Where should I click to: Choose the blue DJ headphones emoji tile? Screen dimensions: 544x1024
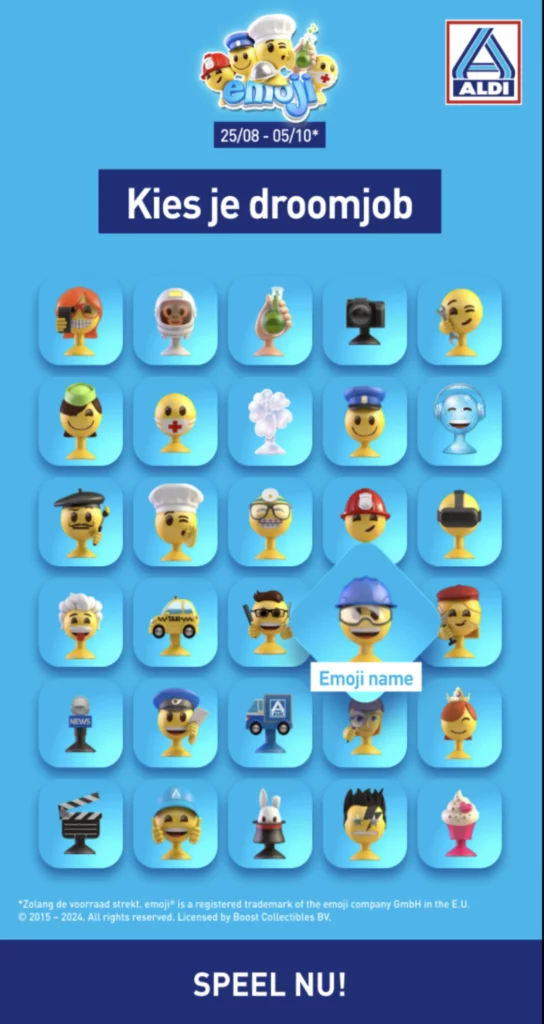[459, 421]
